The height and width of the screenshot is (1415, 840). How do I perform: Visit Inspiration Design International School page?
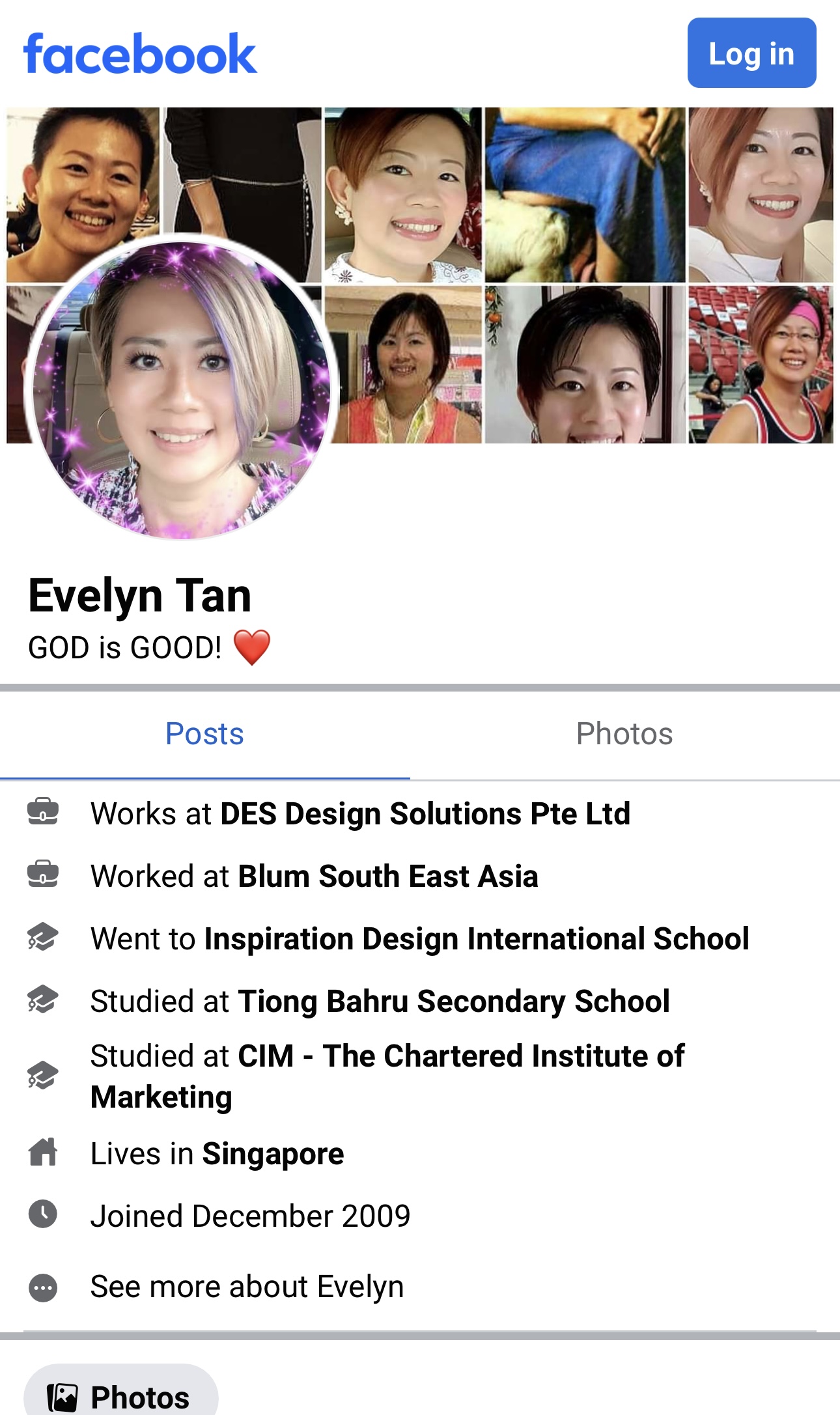click(476, 939)
